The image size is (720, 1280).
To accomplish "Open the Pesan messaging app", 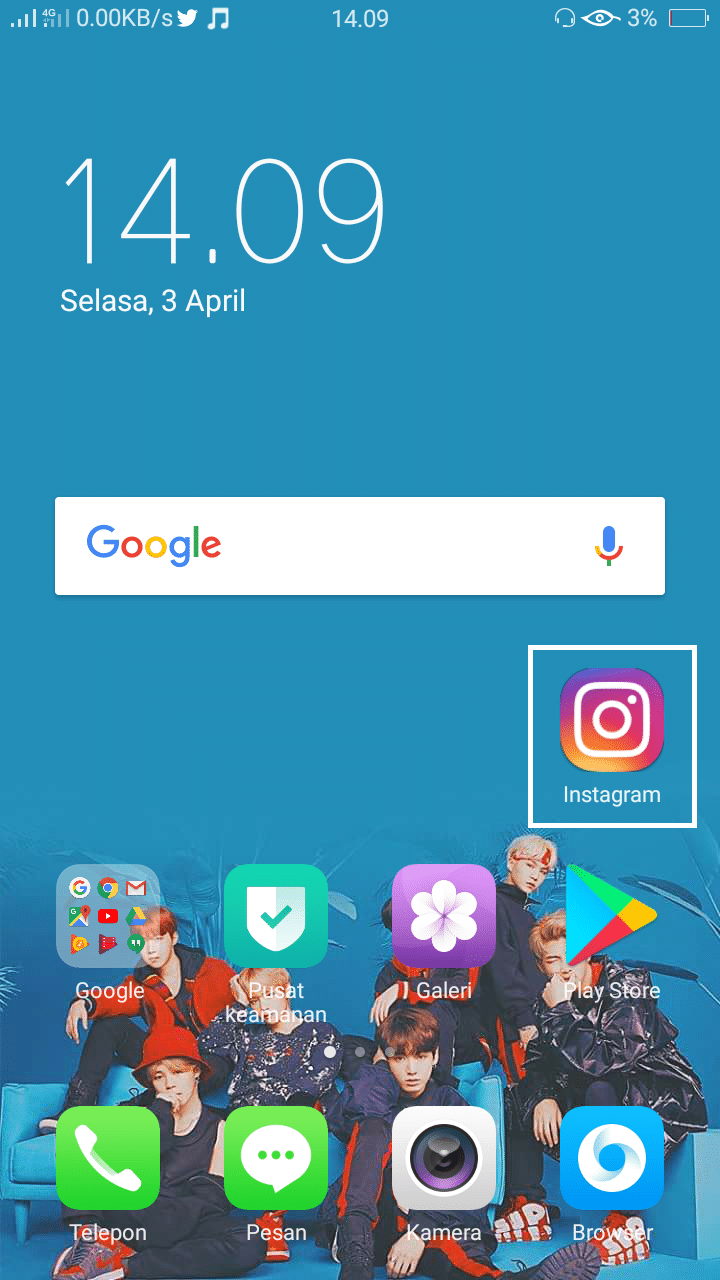I will [x=276, y=1158].
